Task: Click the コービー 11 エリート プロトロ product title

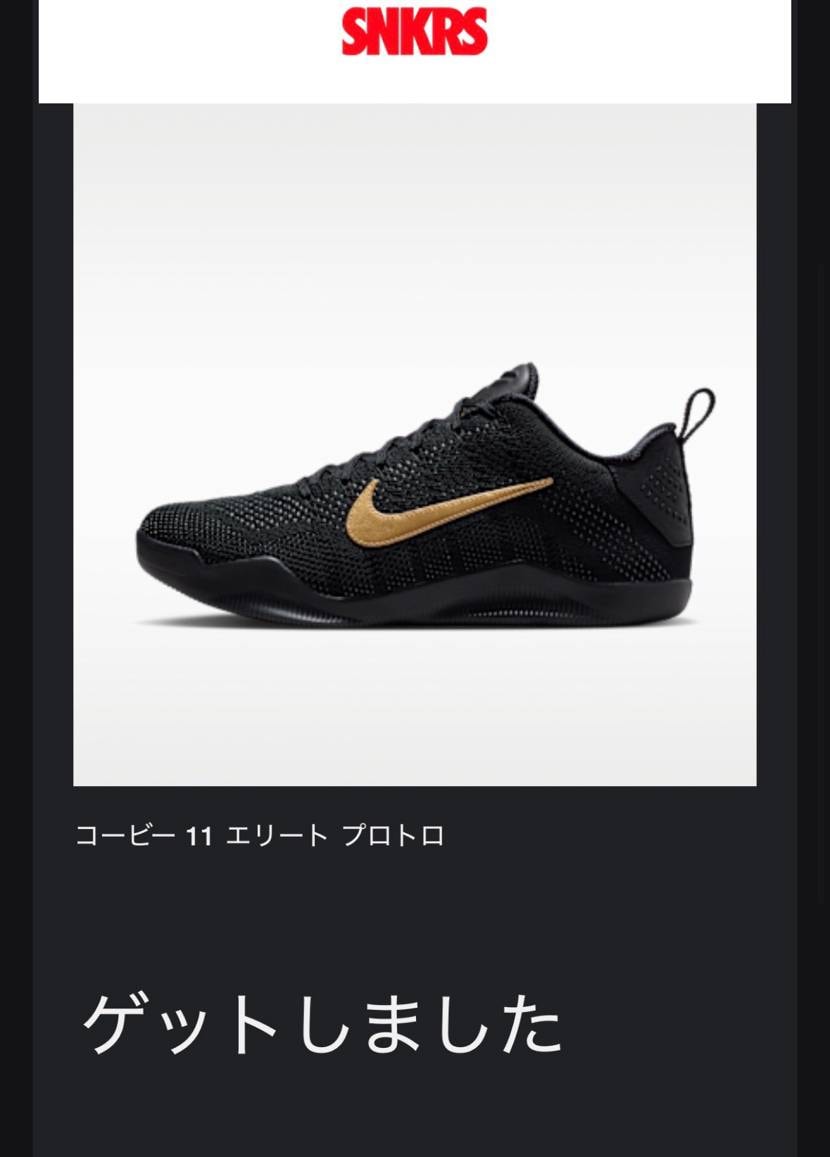Action: (x=260, y=834)
